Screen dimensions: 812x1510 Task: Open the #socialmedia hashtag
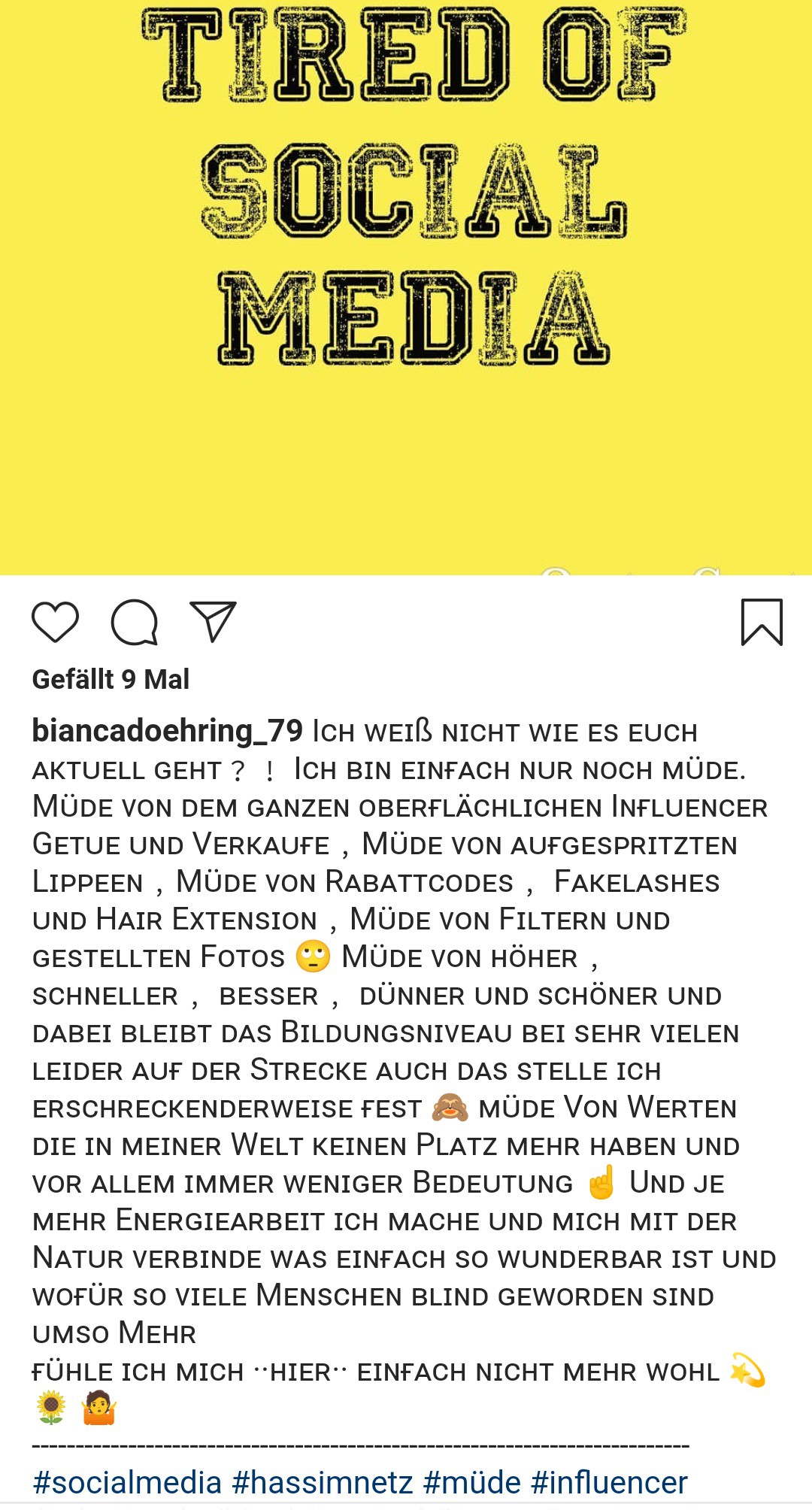point(127,1482)
